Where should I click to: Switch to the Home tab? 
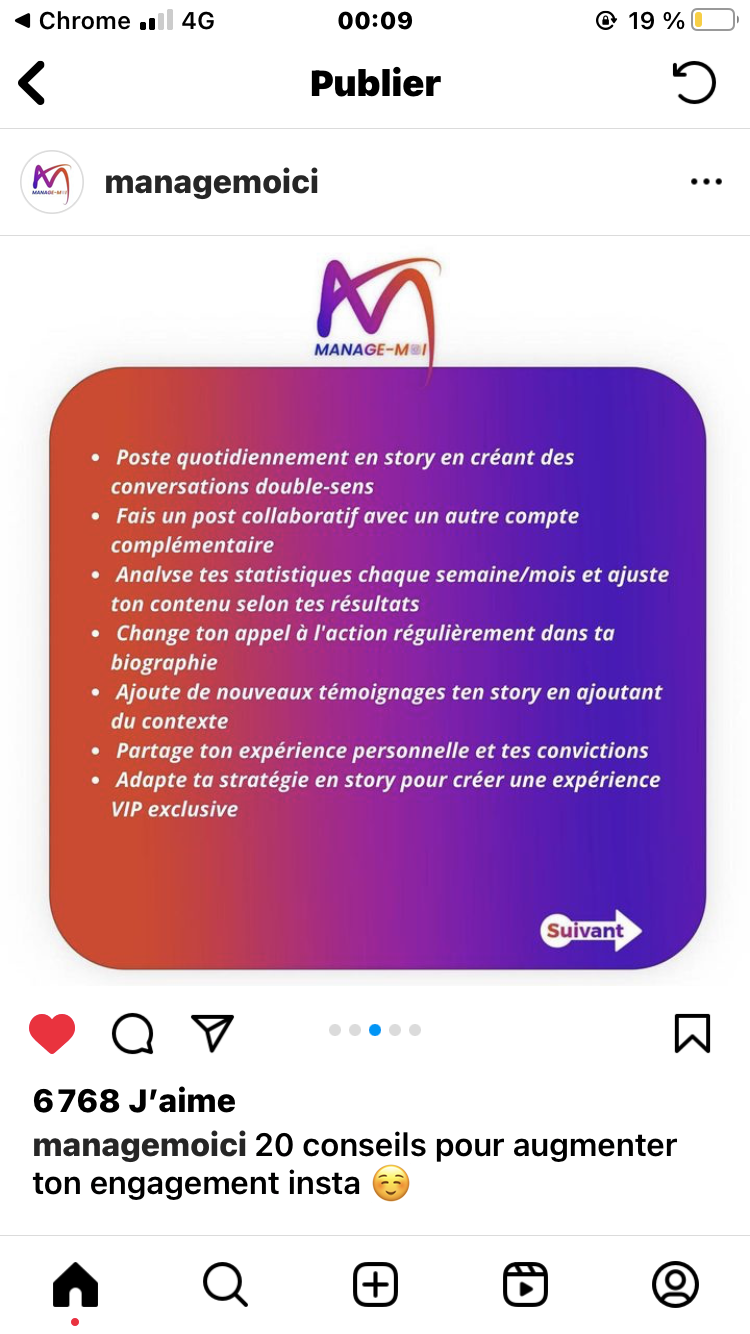pyautogui.click(x=75, y=1284)
